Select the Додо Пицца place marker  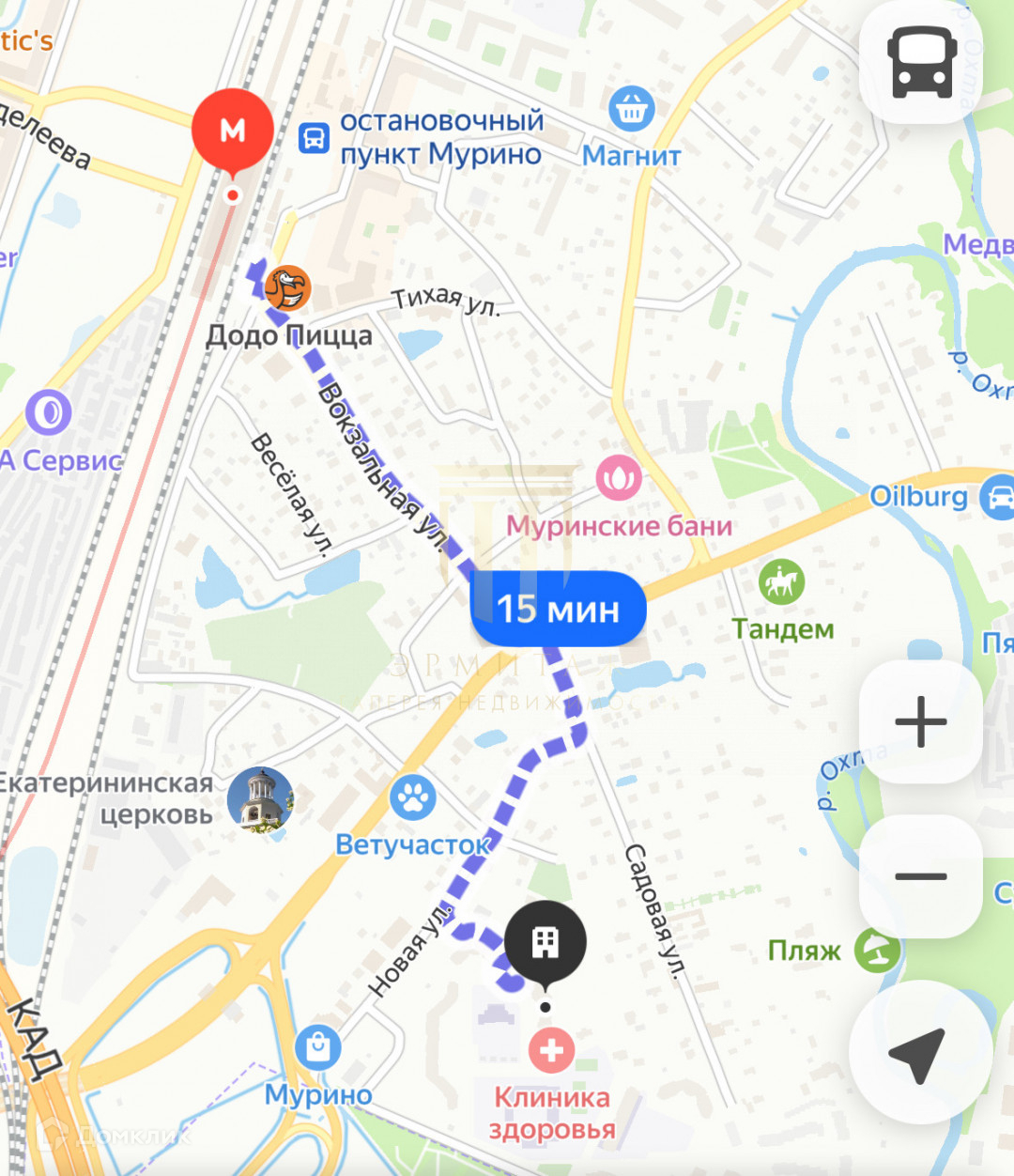point(287,288)
